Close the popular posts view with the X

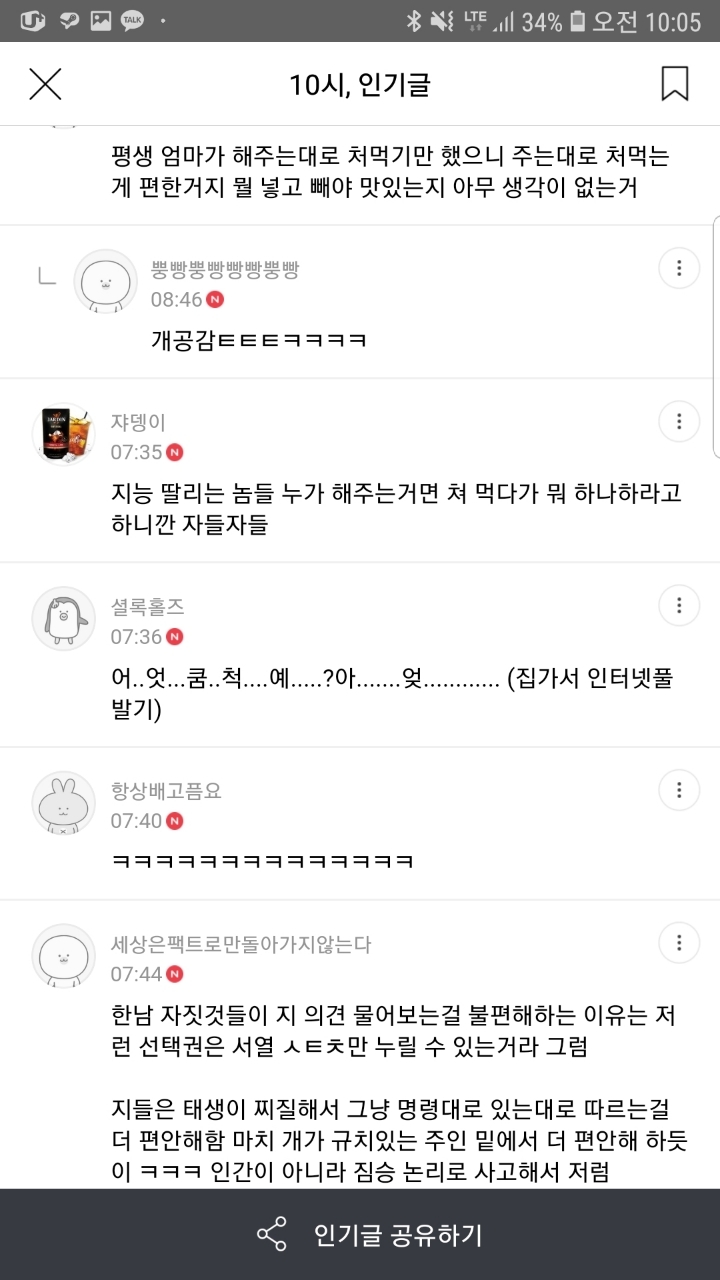point(43,83)
